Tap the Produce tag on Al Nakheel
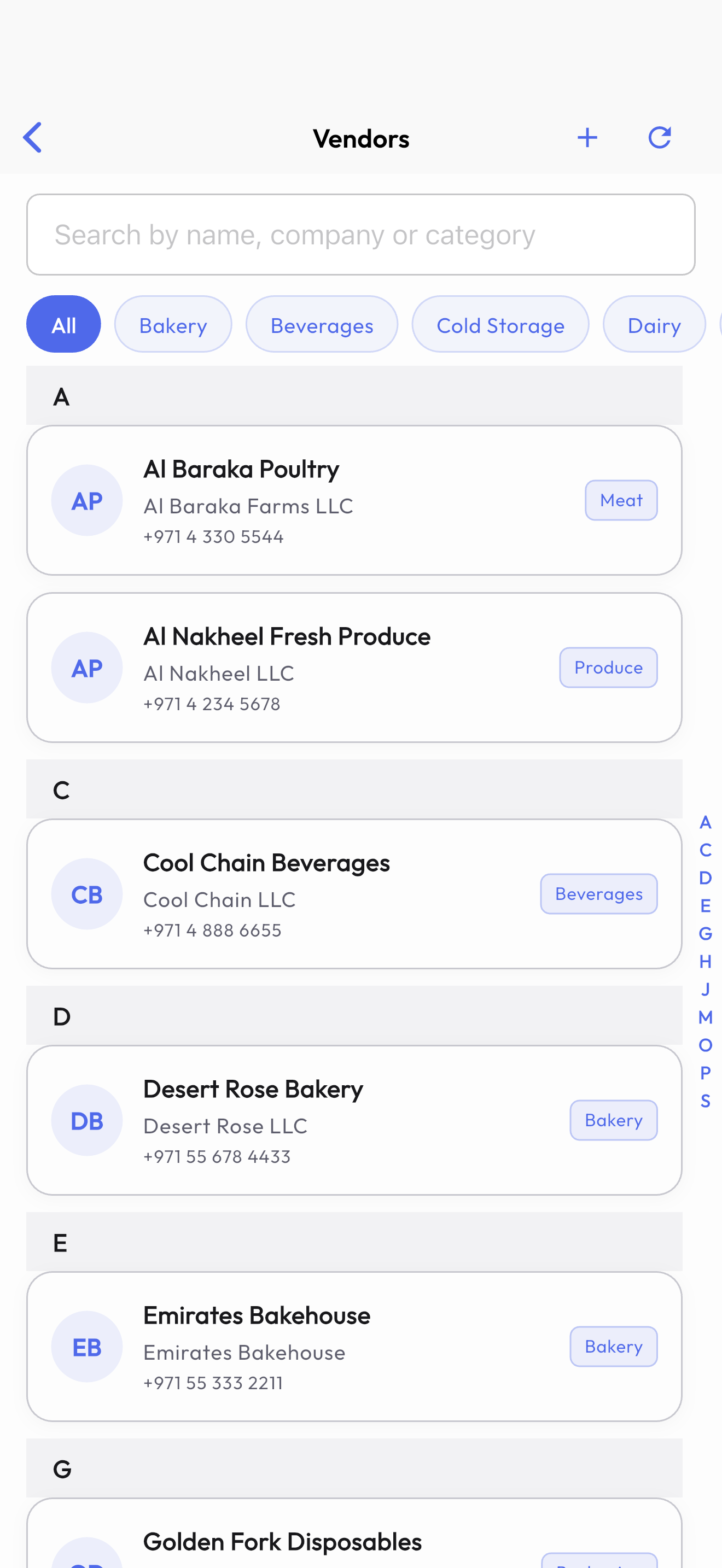The height and width of the screenshot is (1568, 722). [608, 667]
